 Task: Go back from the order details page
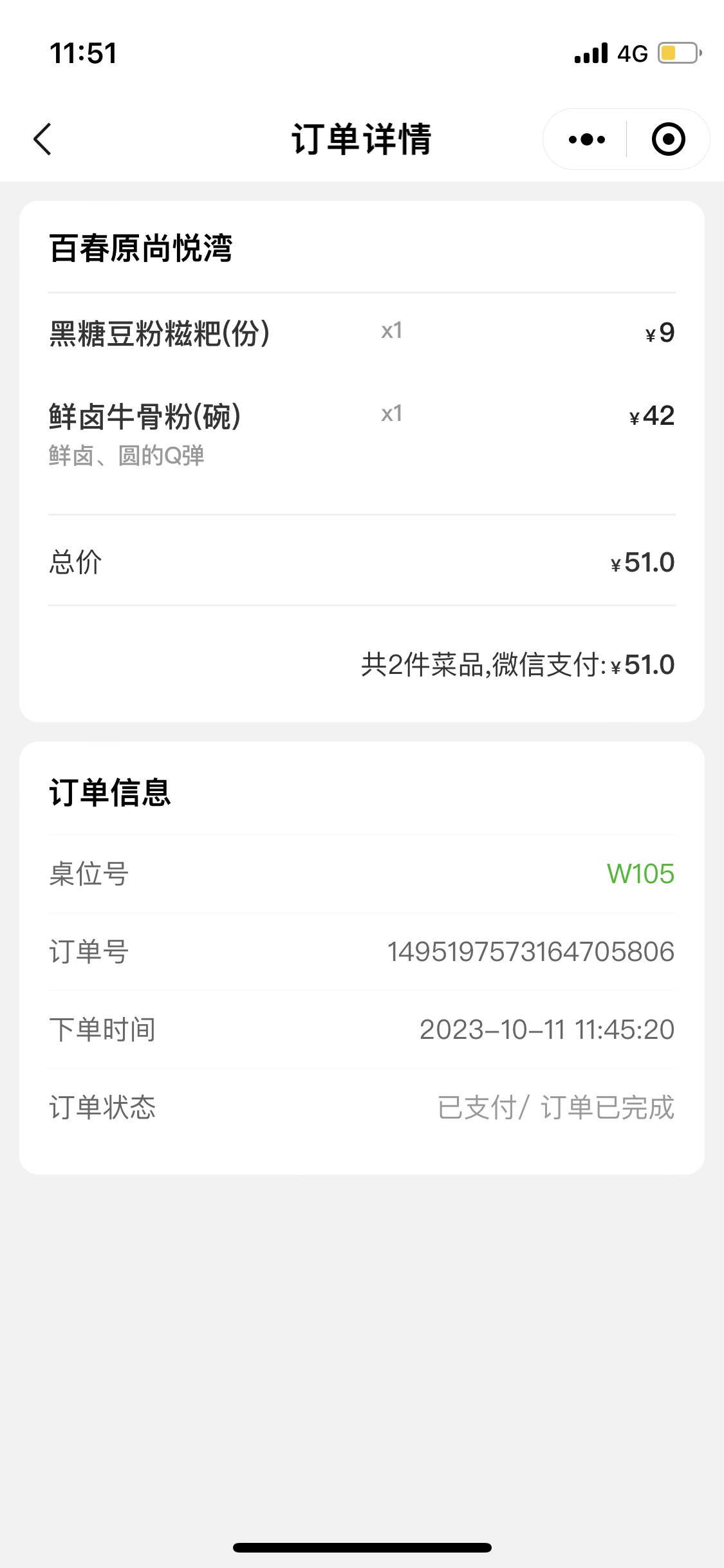click(x=42, y=139)
